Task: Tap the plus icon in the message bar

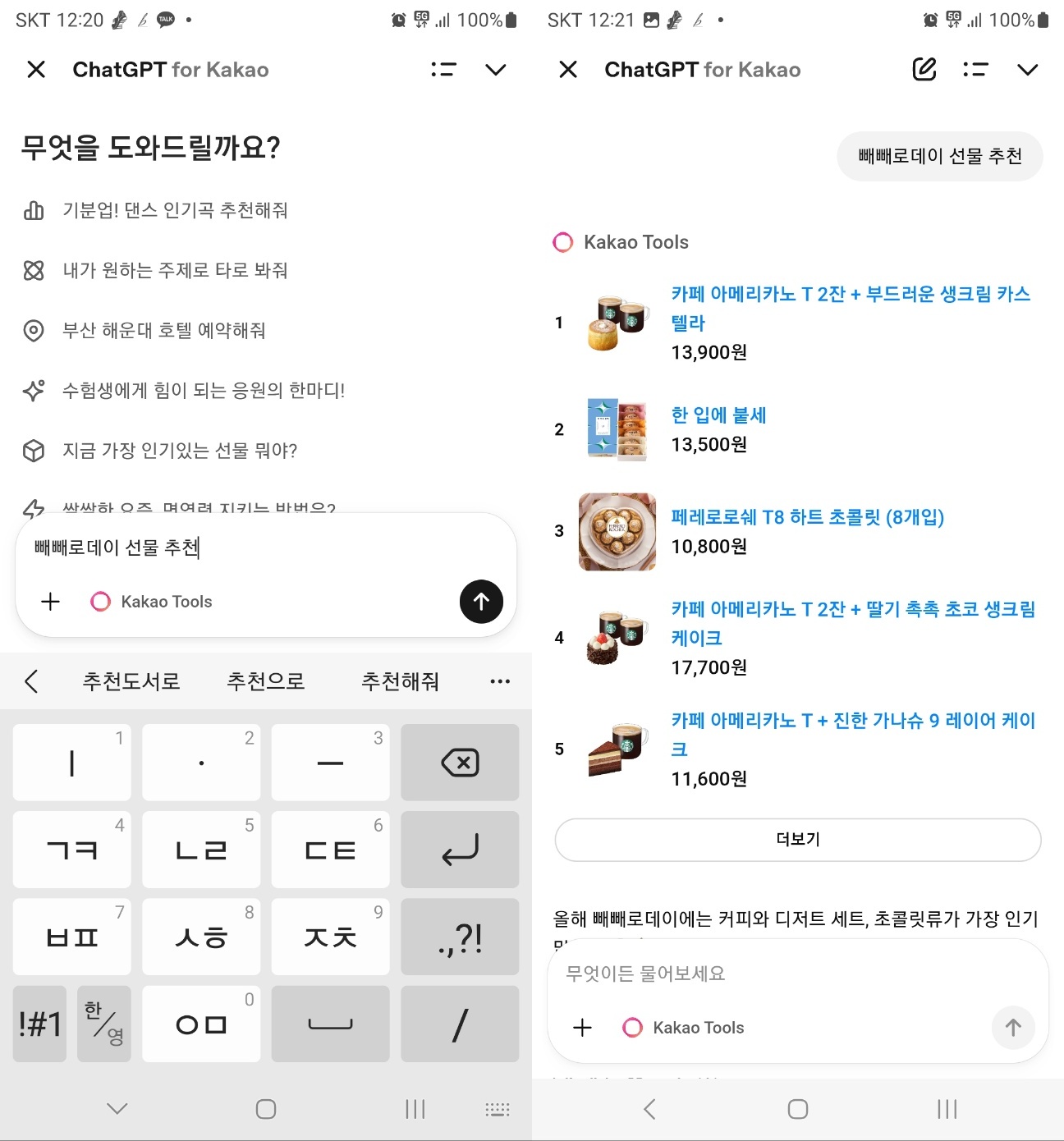Action: [50, 602]
